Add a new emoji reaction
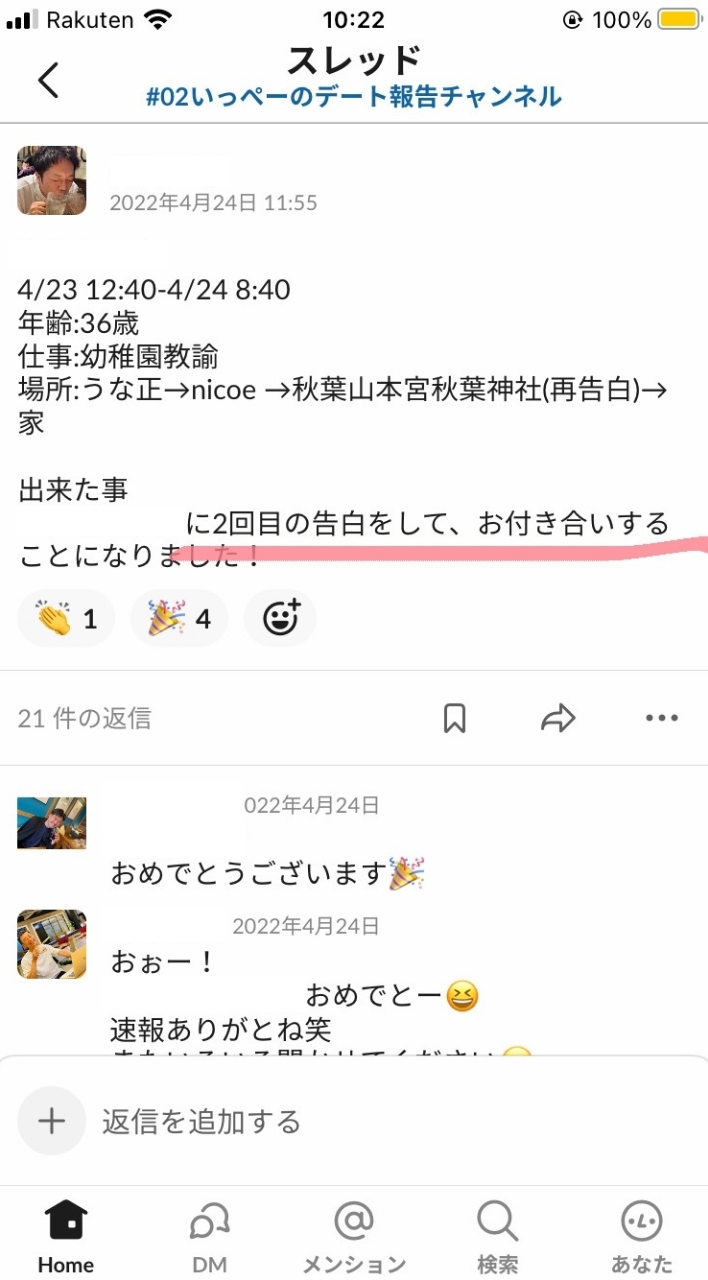Screen dimensions: 708x1280 280,619
